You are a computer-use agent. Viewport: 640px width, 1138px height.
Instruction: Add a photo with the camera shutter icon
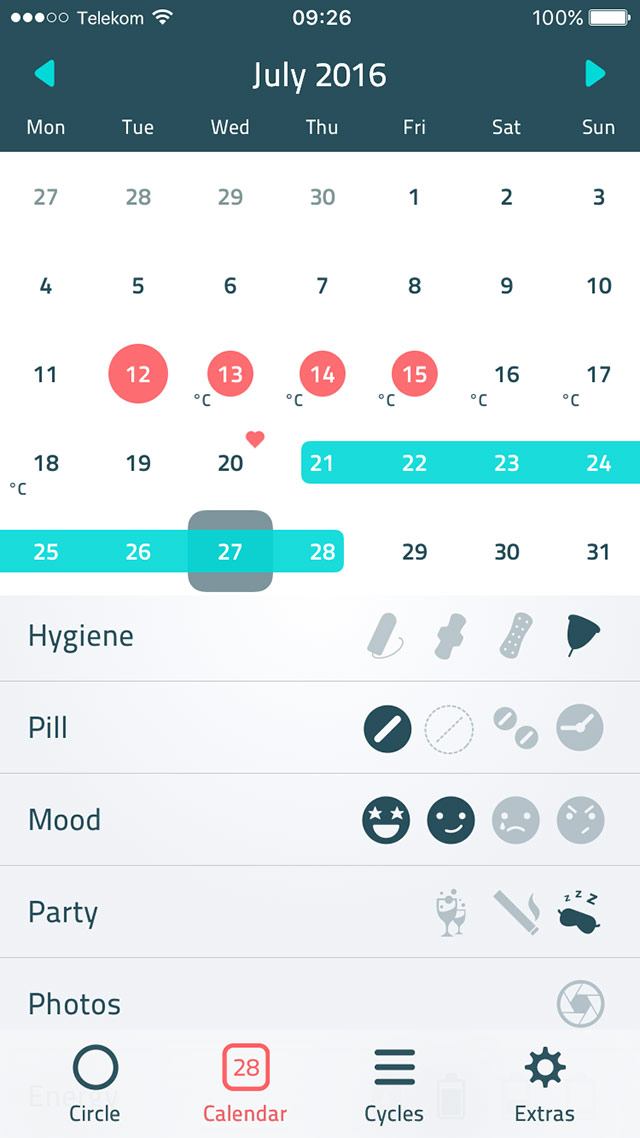click(x=580, y=1004)
